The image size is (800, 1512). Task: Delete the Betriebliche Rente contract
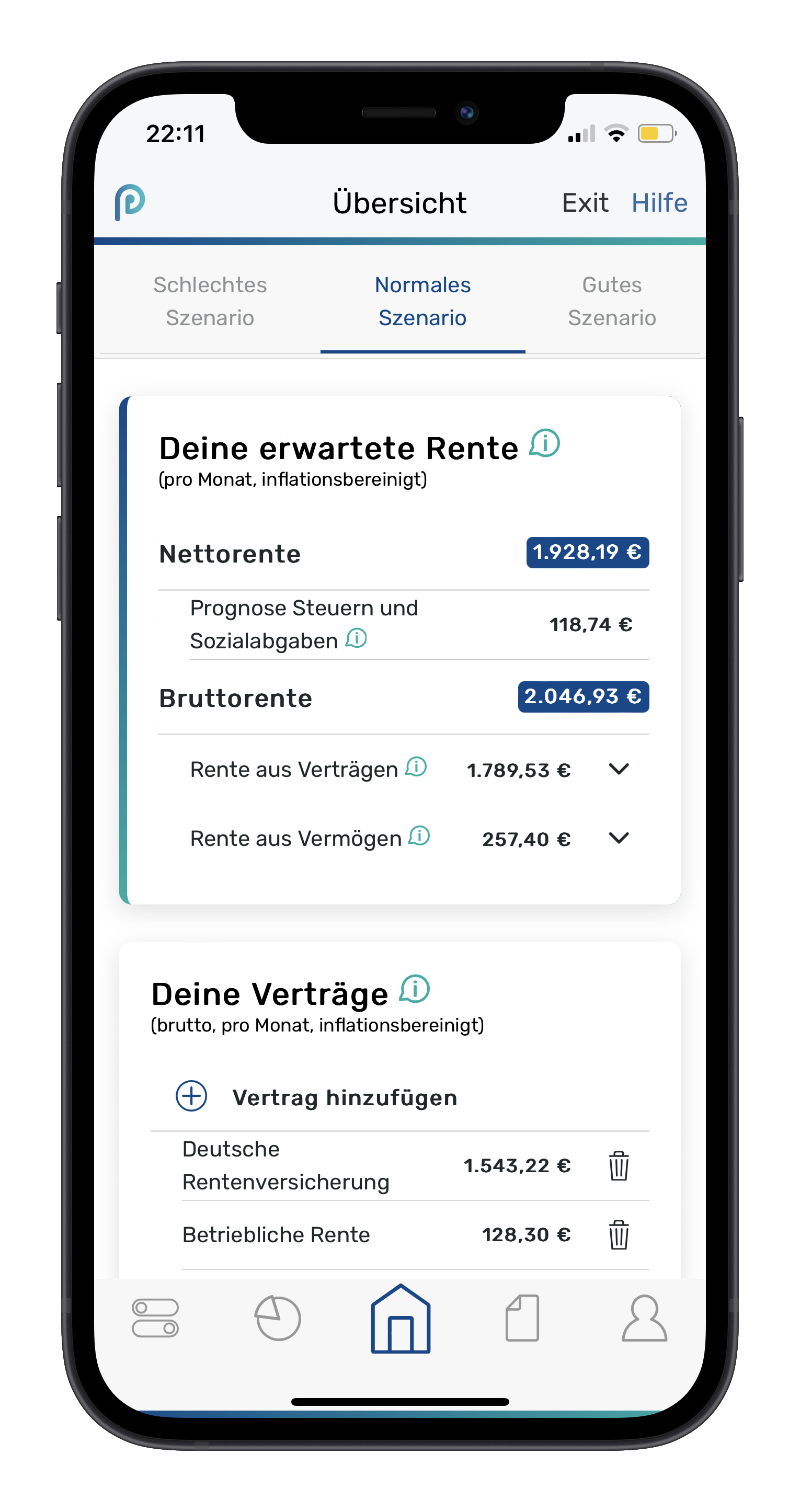(x=619, y=1235)
